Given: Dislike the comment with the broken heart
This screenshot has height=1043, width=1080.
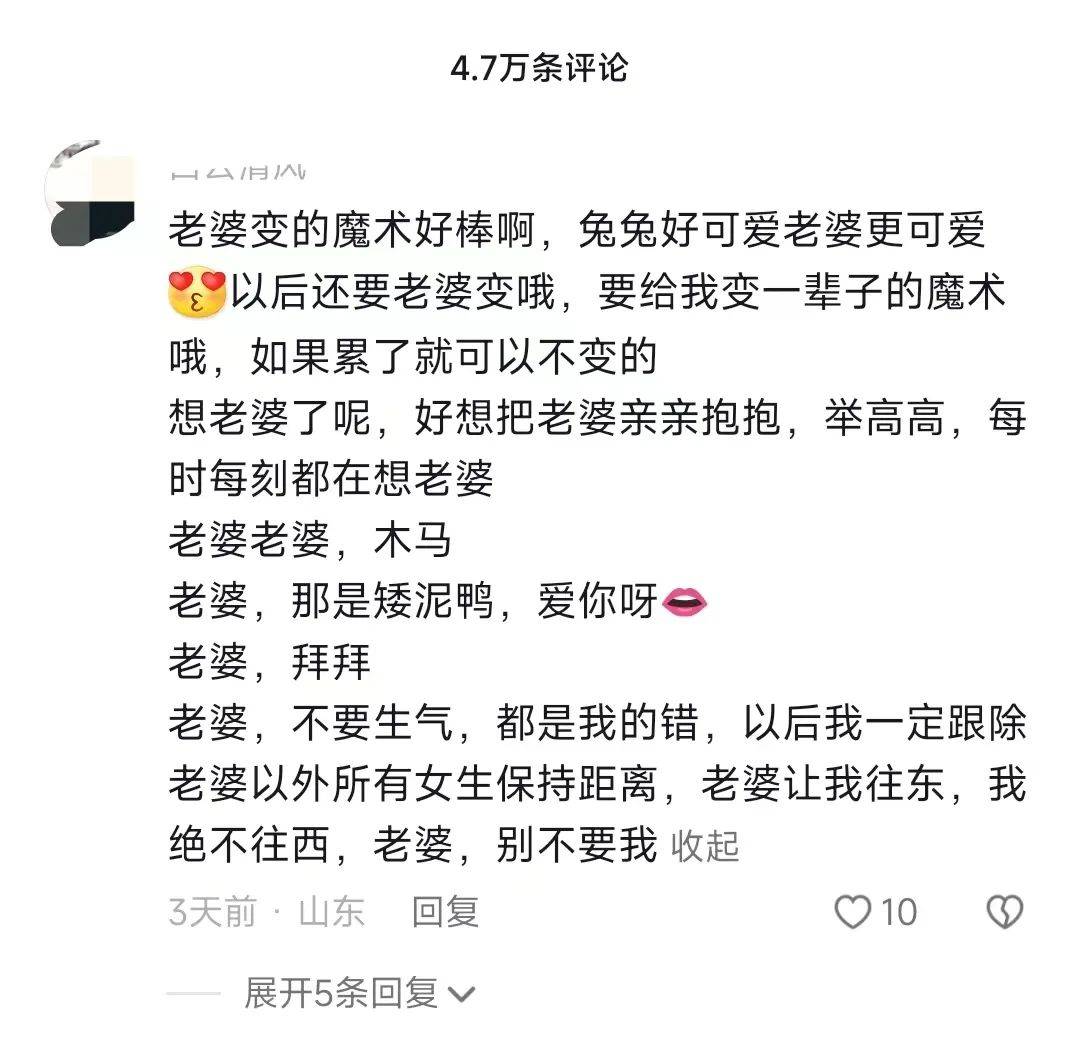Looking at the screenshot, I should click(1004, 912).
